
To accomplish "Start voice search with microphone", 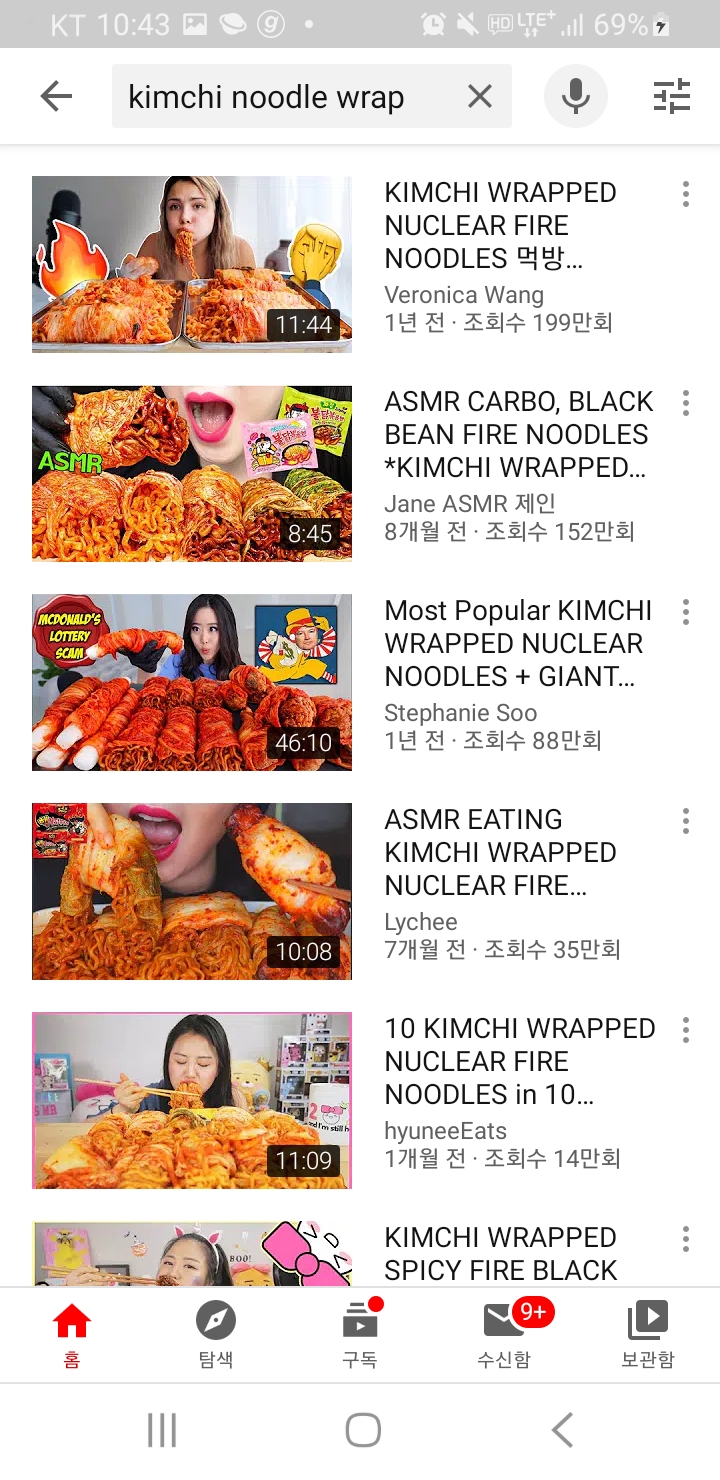I will 575,97.
